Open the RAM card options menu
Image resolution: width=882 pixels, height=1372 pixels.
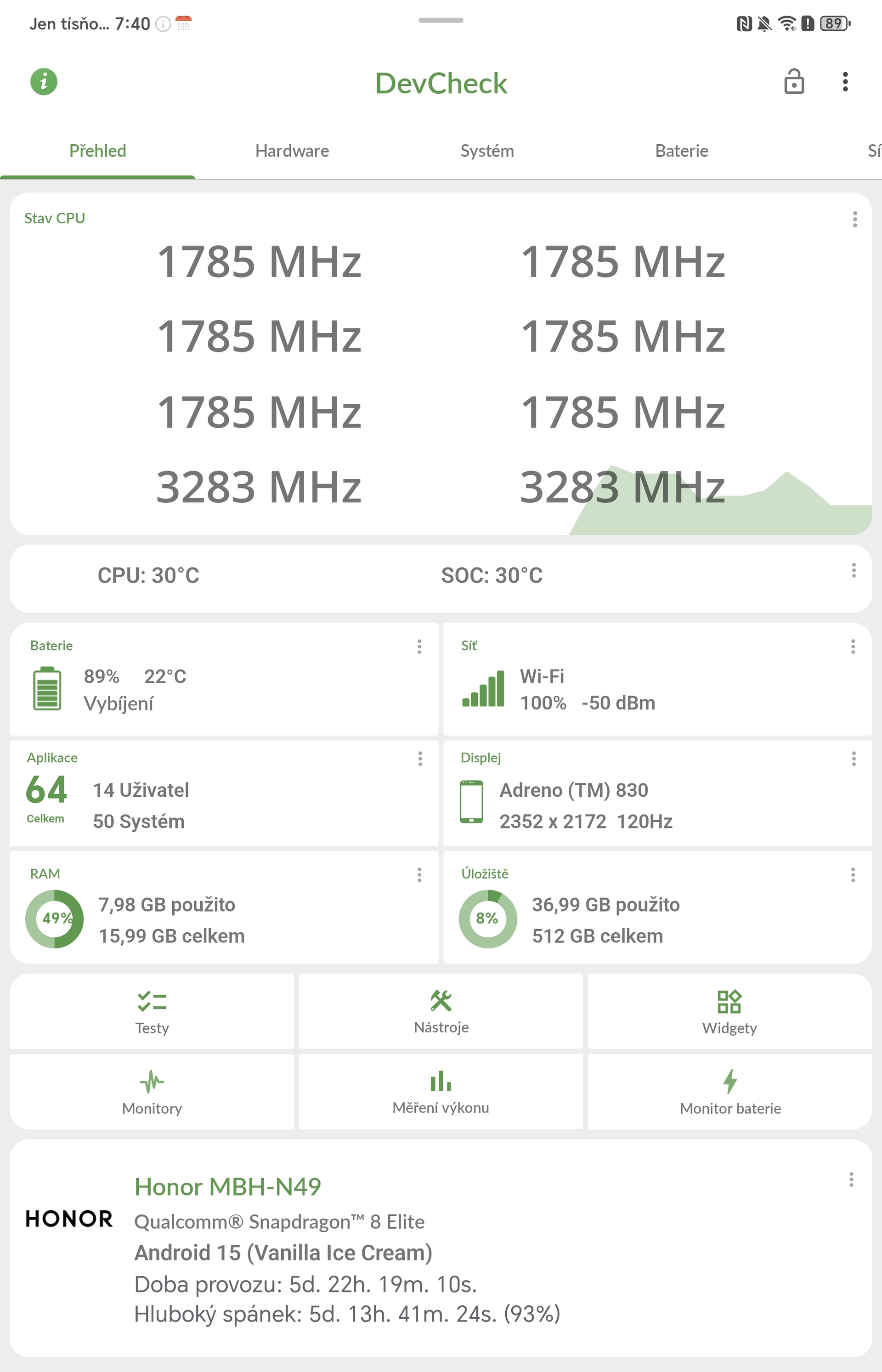420,875
